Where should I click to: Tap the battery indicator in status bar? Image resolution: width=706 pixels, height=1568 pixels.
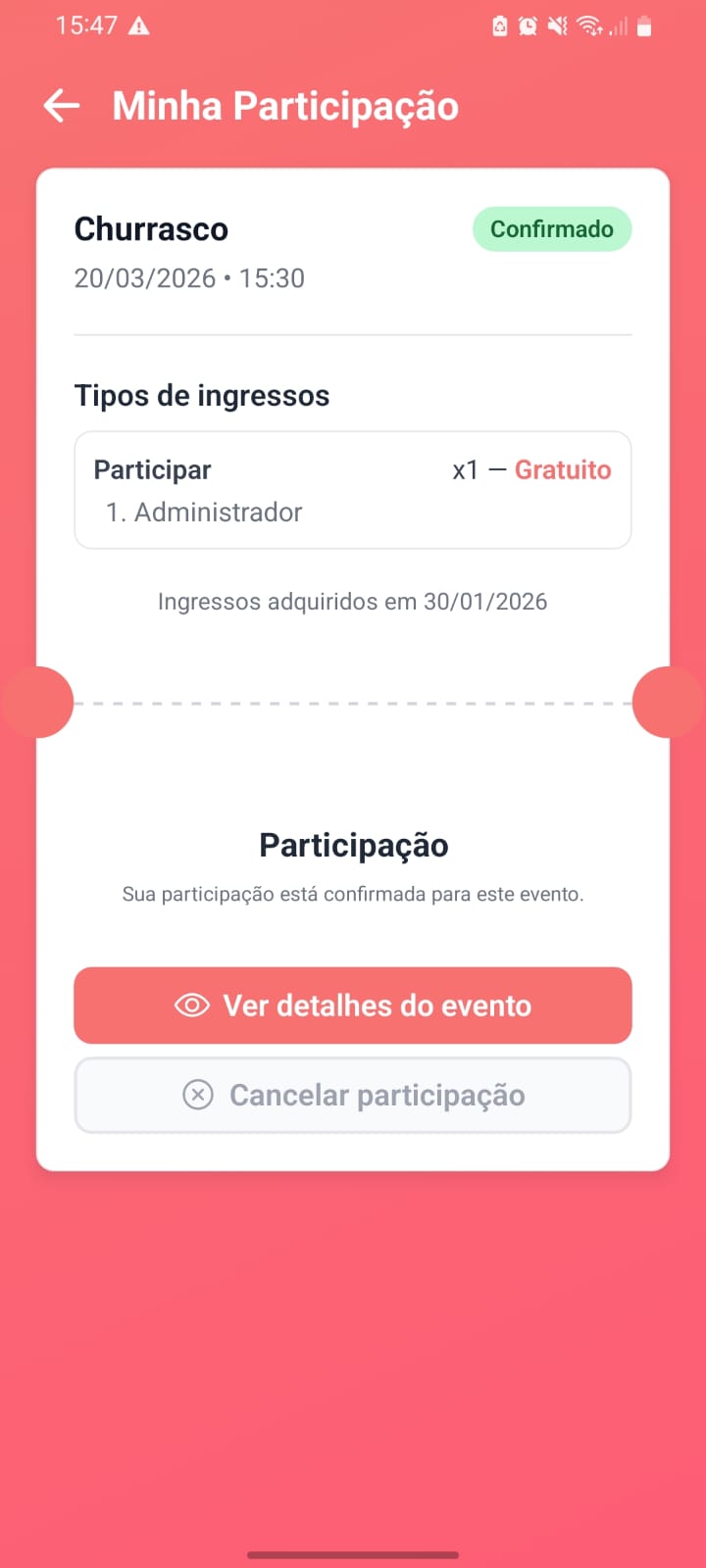point(646,25)
